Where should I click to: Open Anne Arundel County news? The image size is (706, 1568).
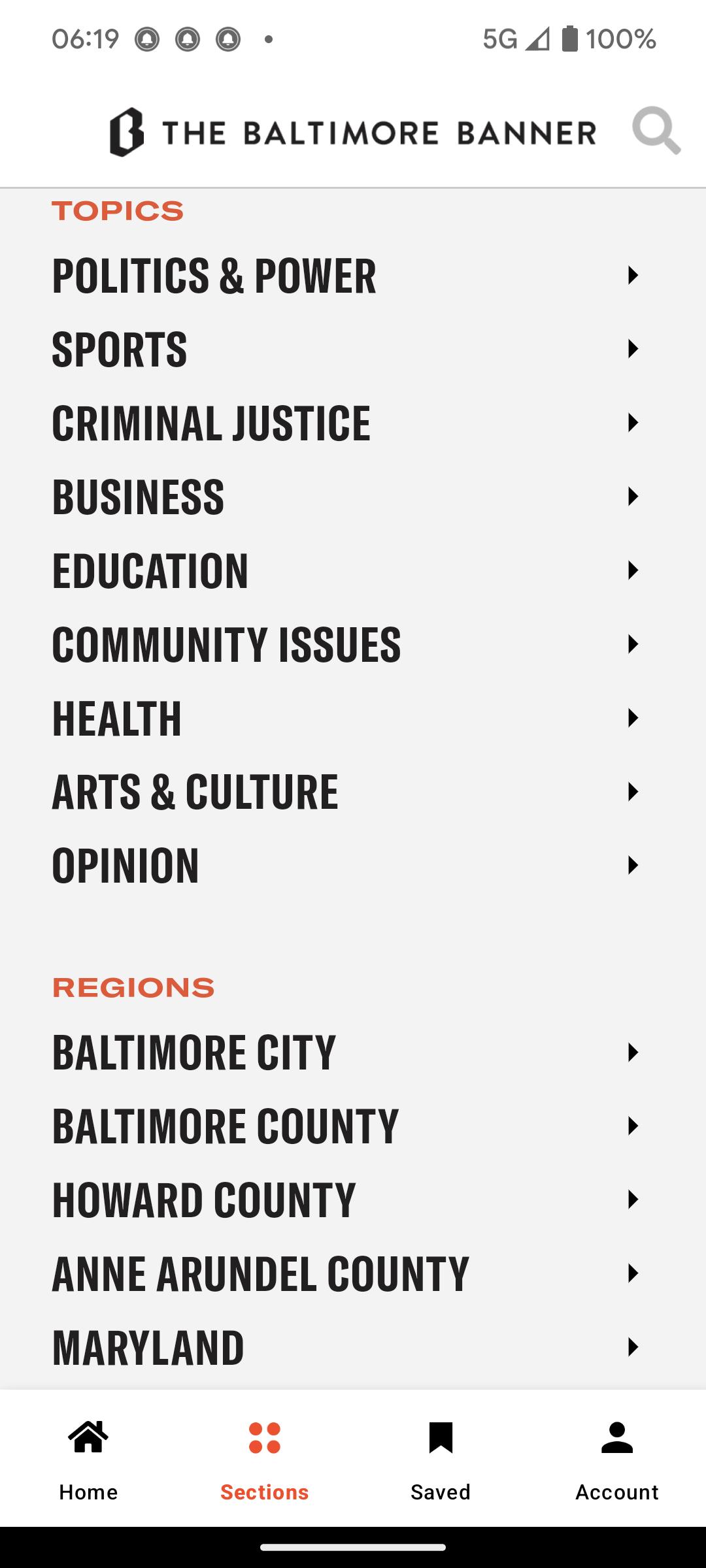point(353,1274)
